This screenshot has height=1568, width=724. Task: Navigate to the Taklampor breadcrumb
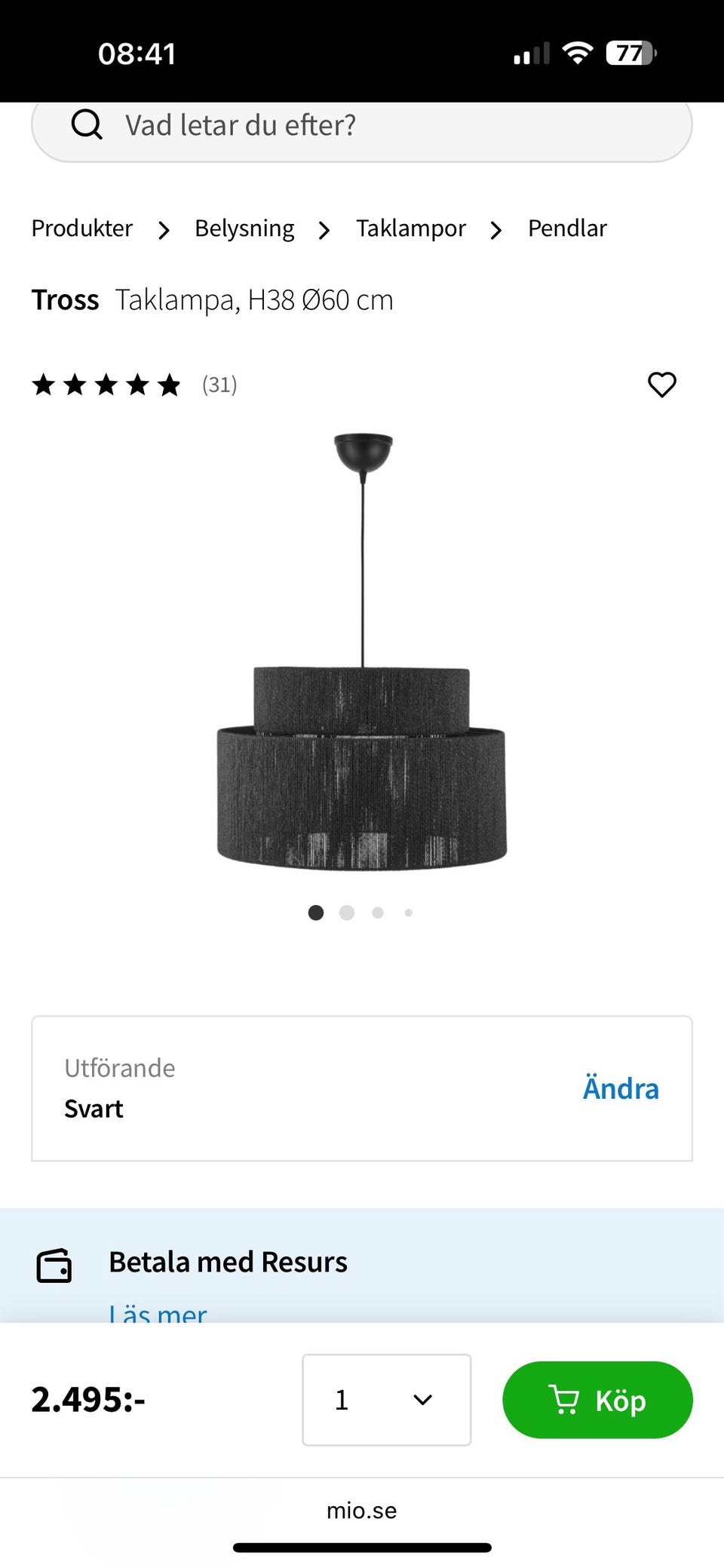[411, 229]
